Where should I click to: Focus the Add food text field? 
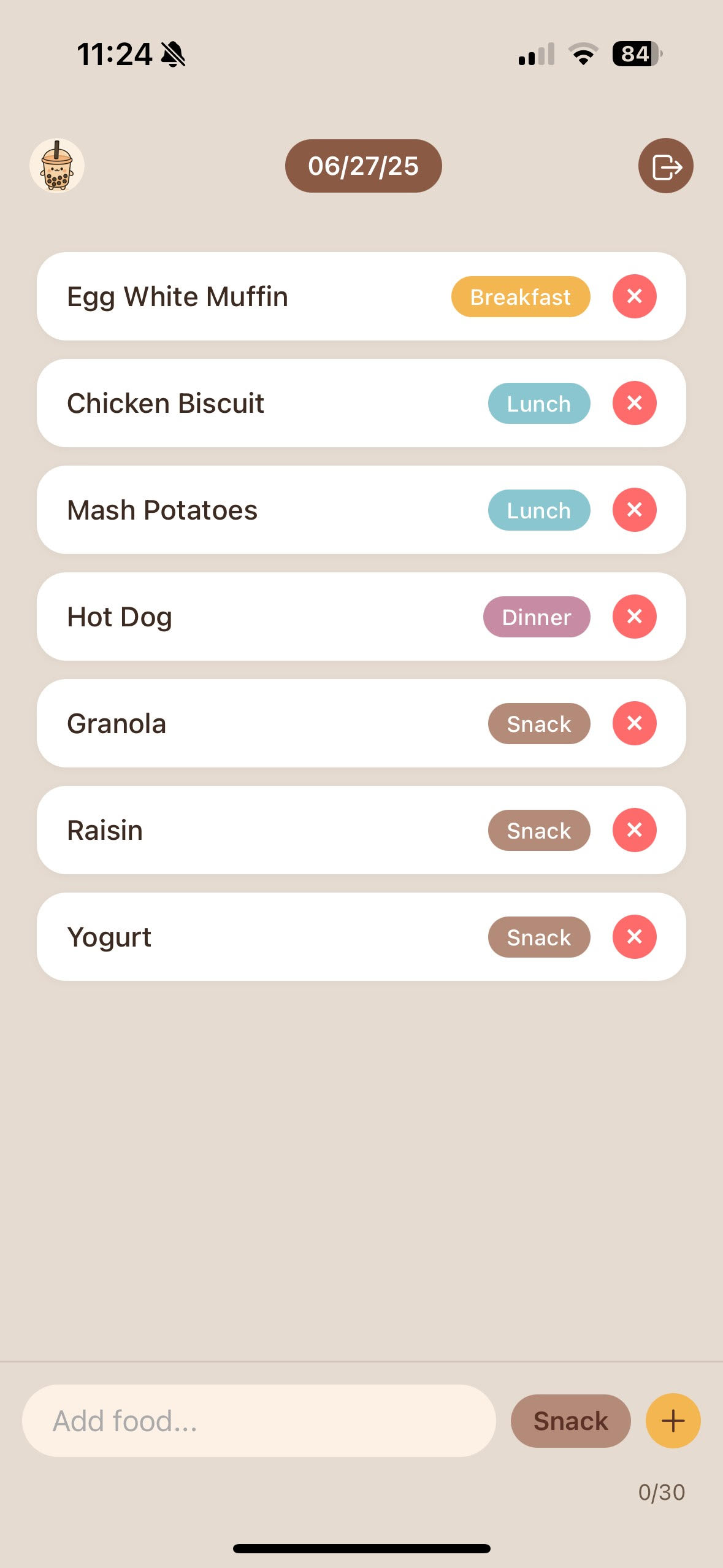click(x=259, y=1421)
